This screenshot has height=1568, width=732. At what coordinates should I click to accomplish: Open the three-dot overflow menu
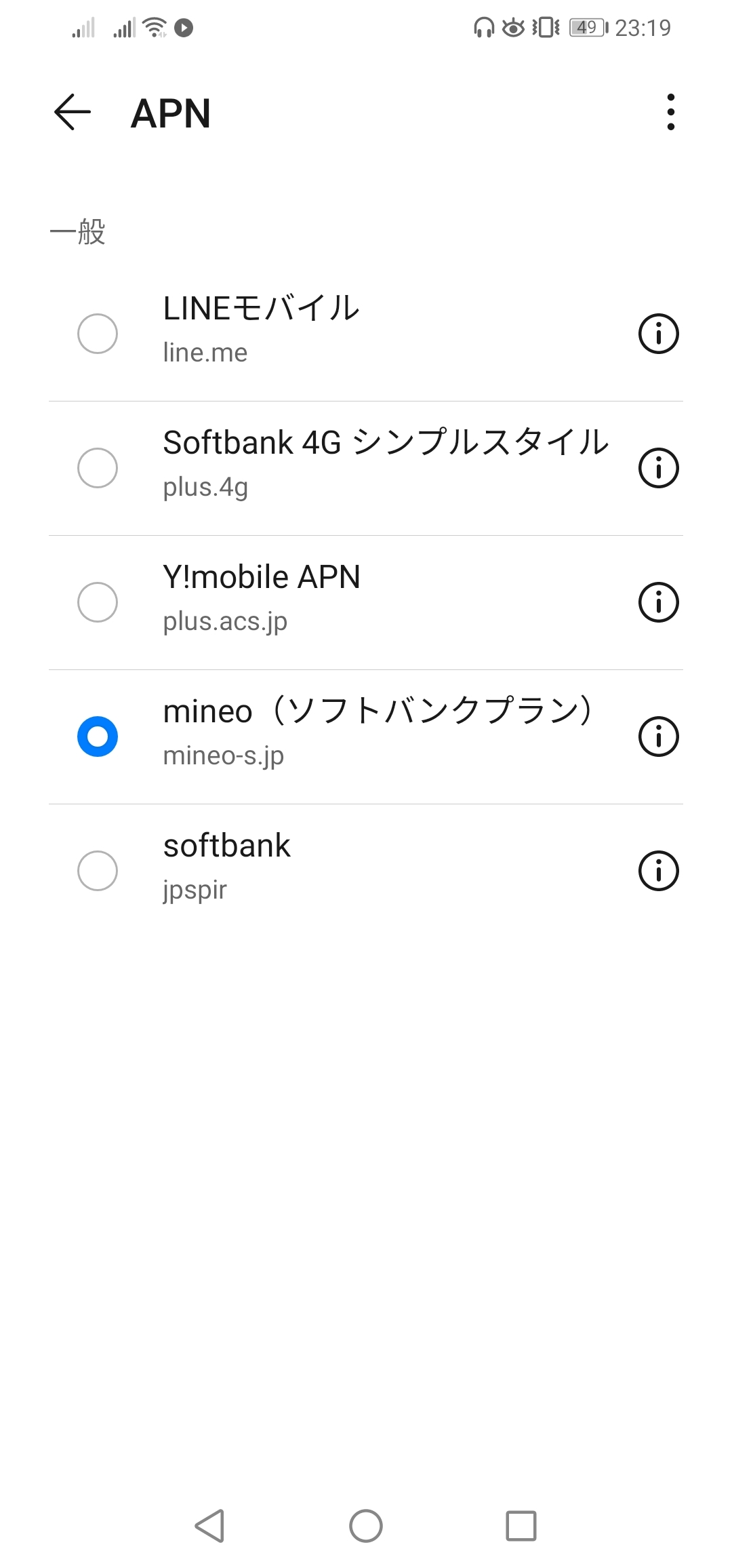click(670, 112)
